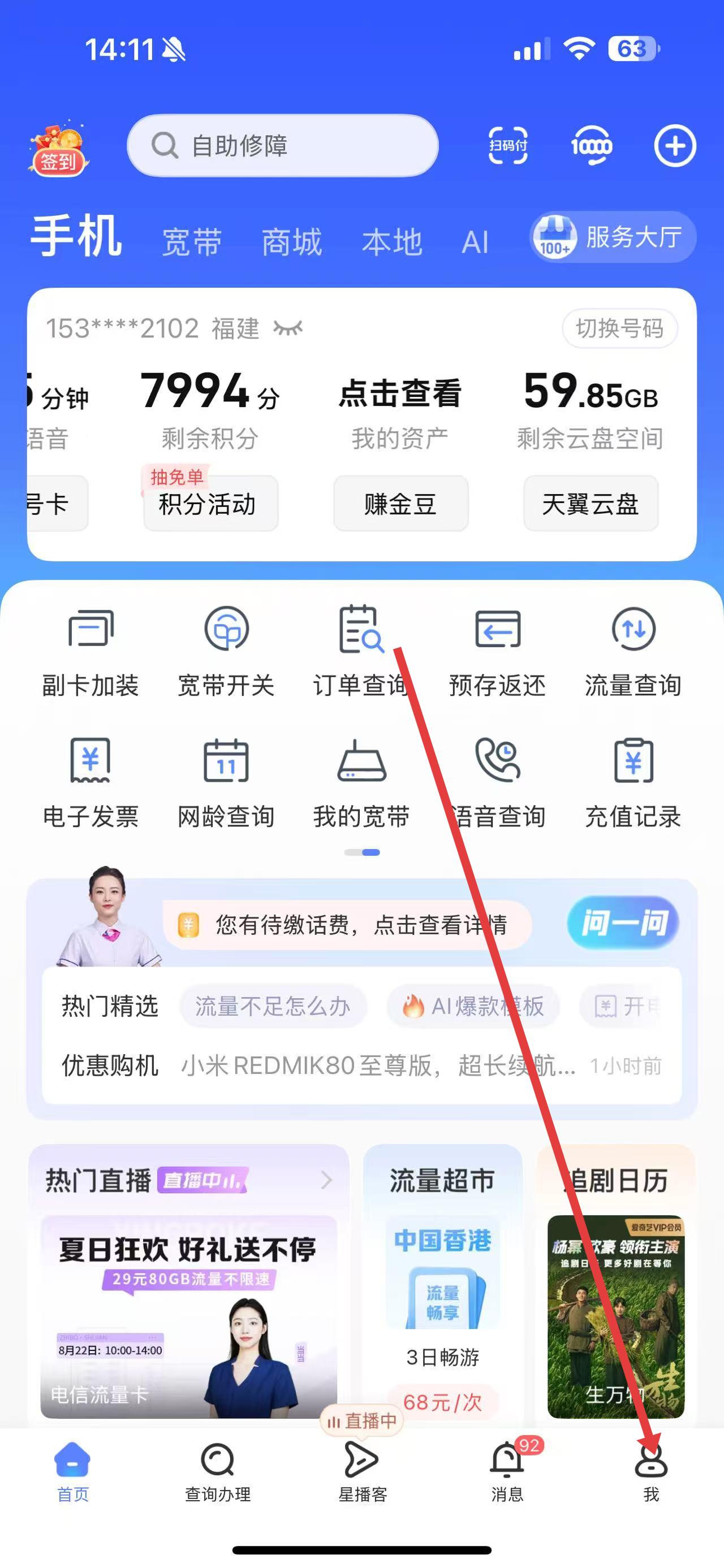Open 天翼云盘 cloud drive

(590, 504)
